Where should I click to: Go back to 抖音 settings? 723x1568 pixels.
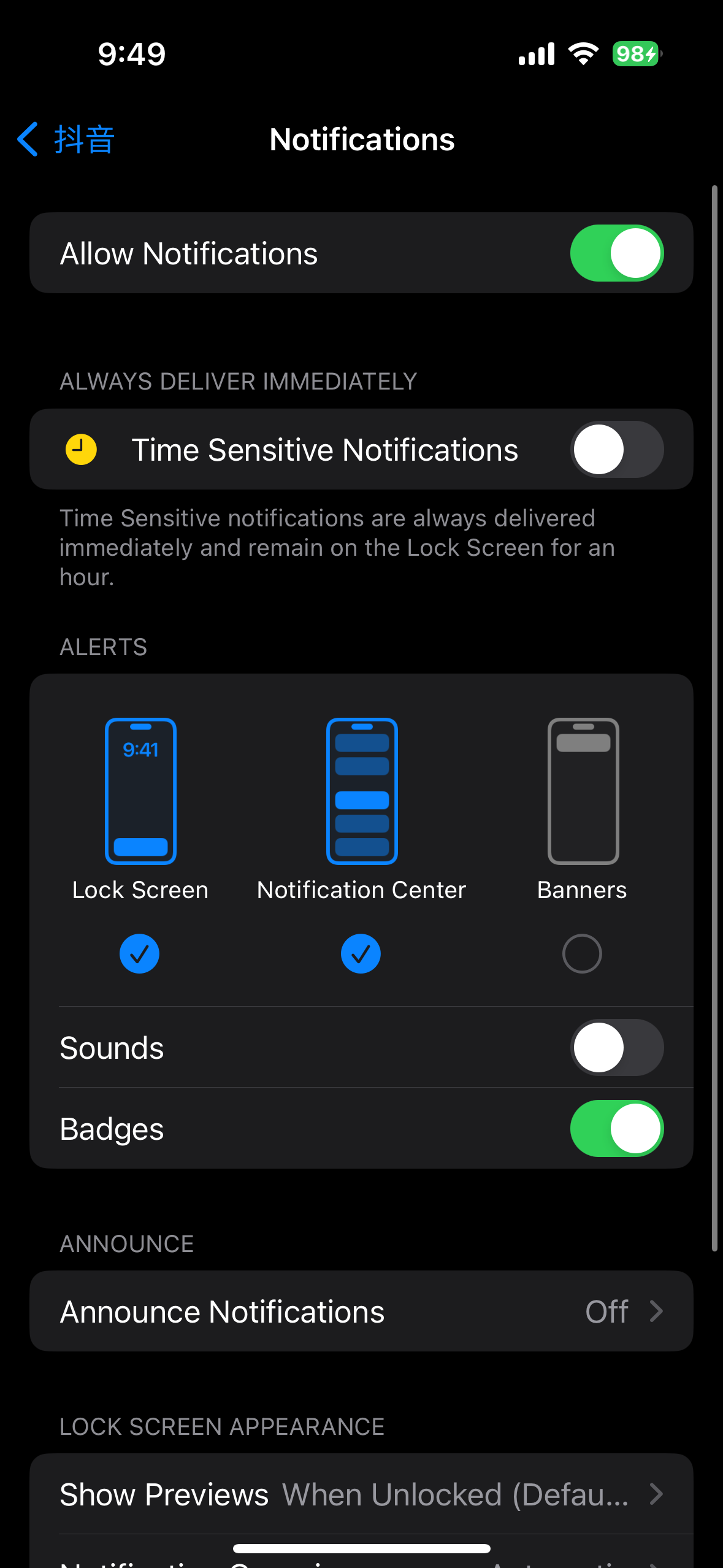pyautogui.click(x=66, y=139)
